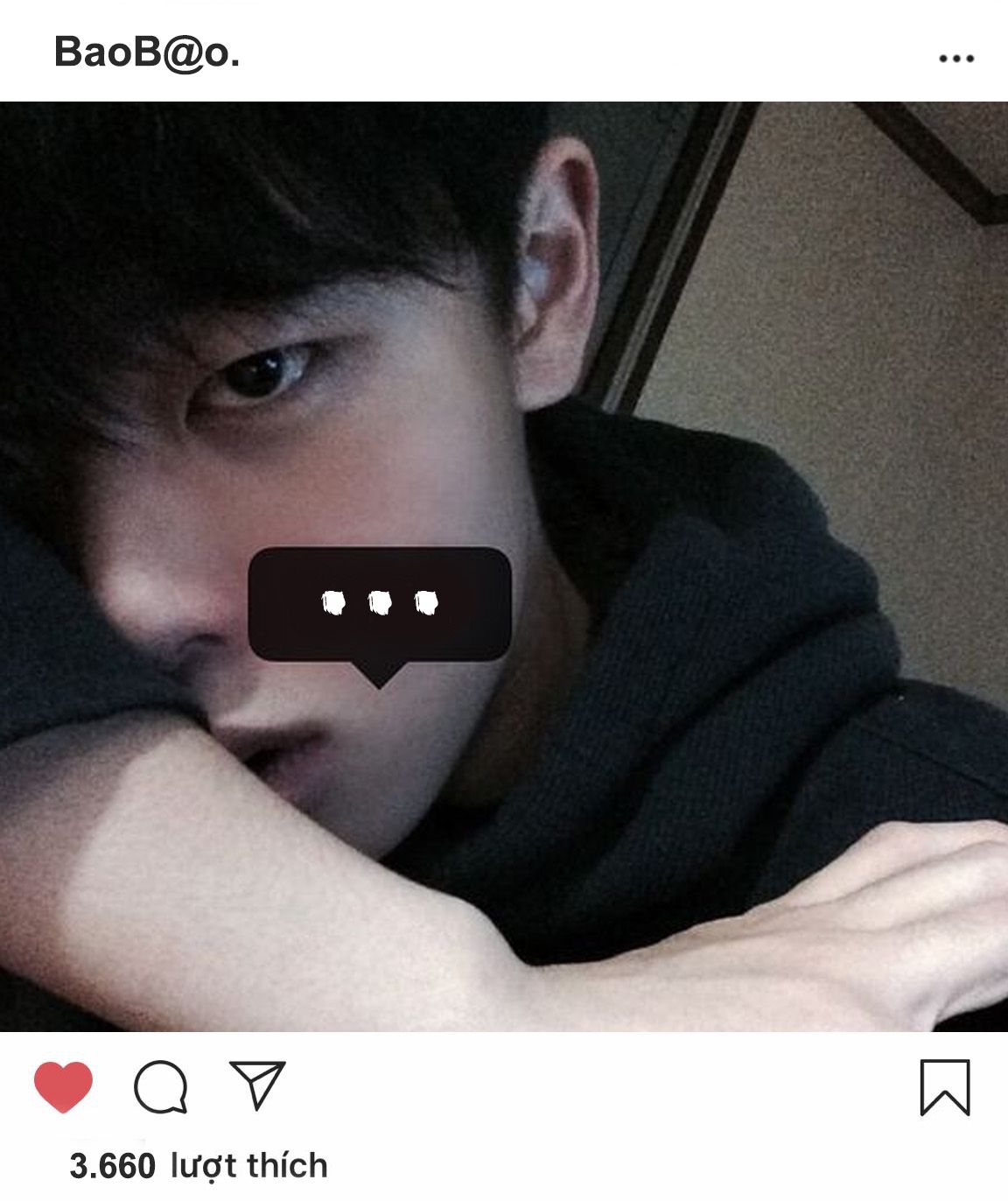Viewport: 1008px width, 1201px height.
Task: View the list of 3.660 lượt thích
Action: [198, 1166]
